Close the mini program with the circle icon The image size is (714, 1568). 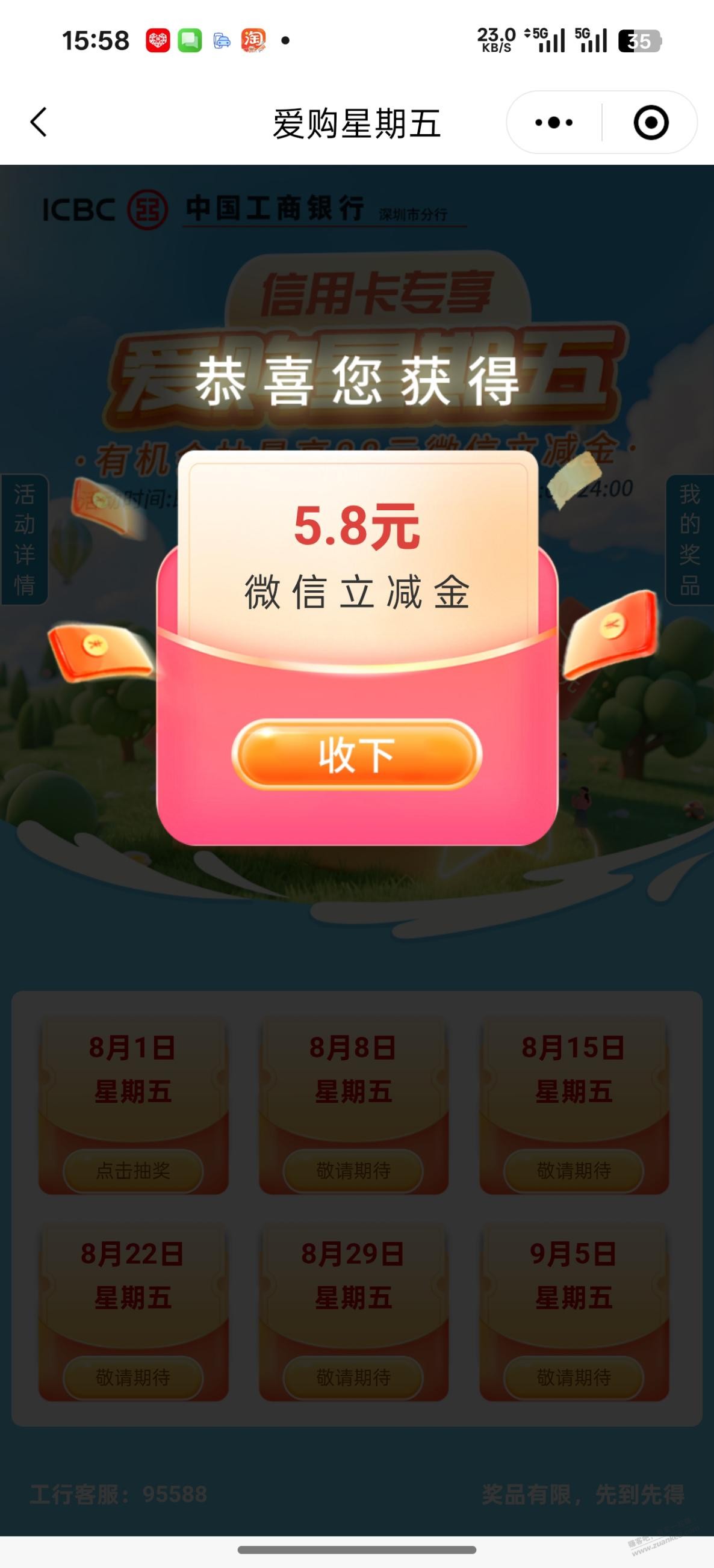pos(651,122)
